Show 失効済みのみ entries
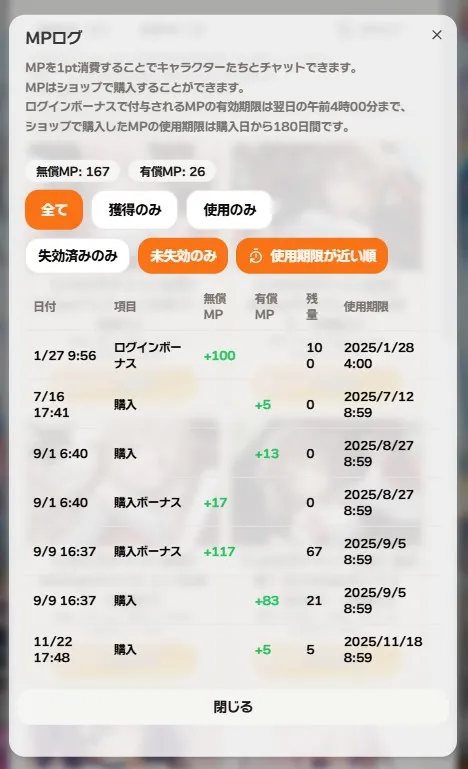This screenshot has height=769, width=468. pos(78,256)
